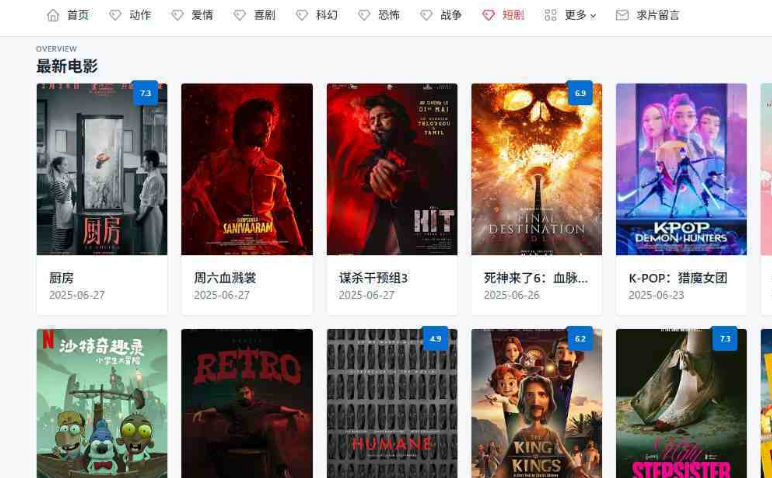
Task: Open The King of Kings poster
Action: point(536,405)
